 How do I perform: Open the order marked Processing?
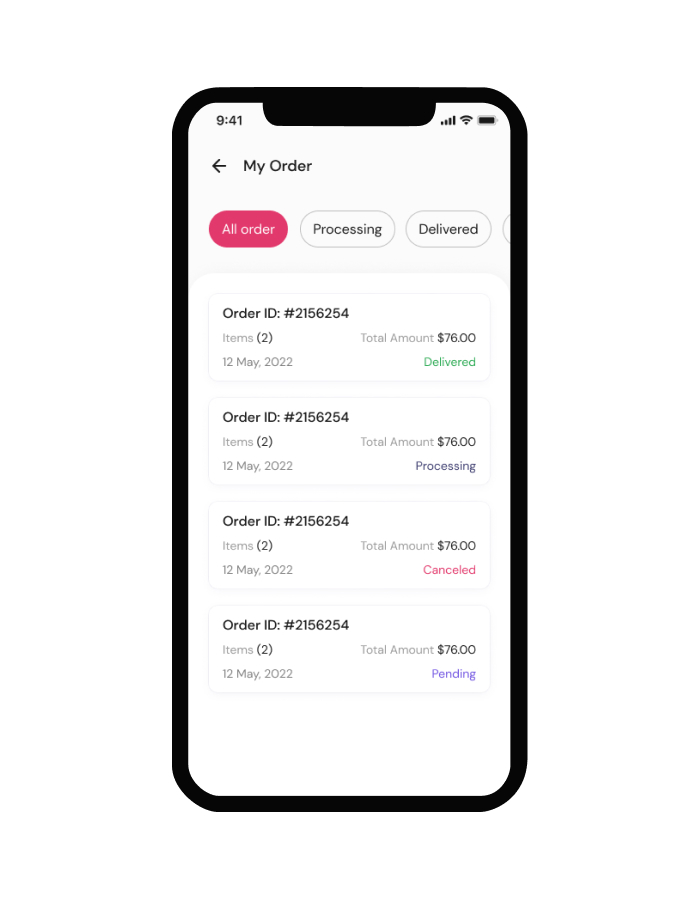click(349, 441)
